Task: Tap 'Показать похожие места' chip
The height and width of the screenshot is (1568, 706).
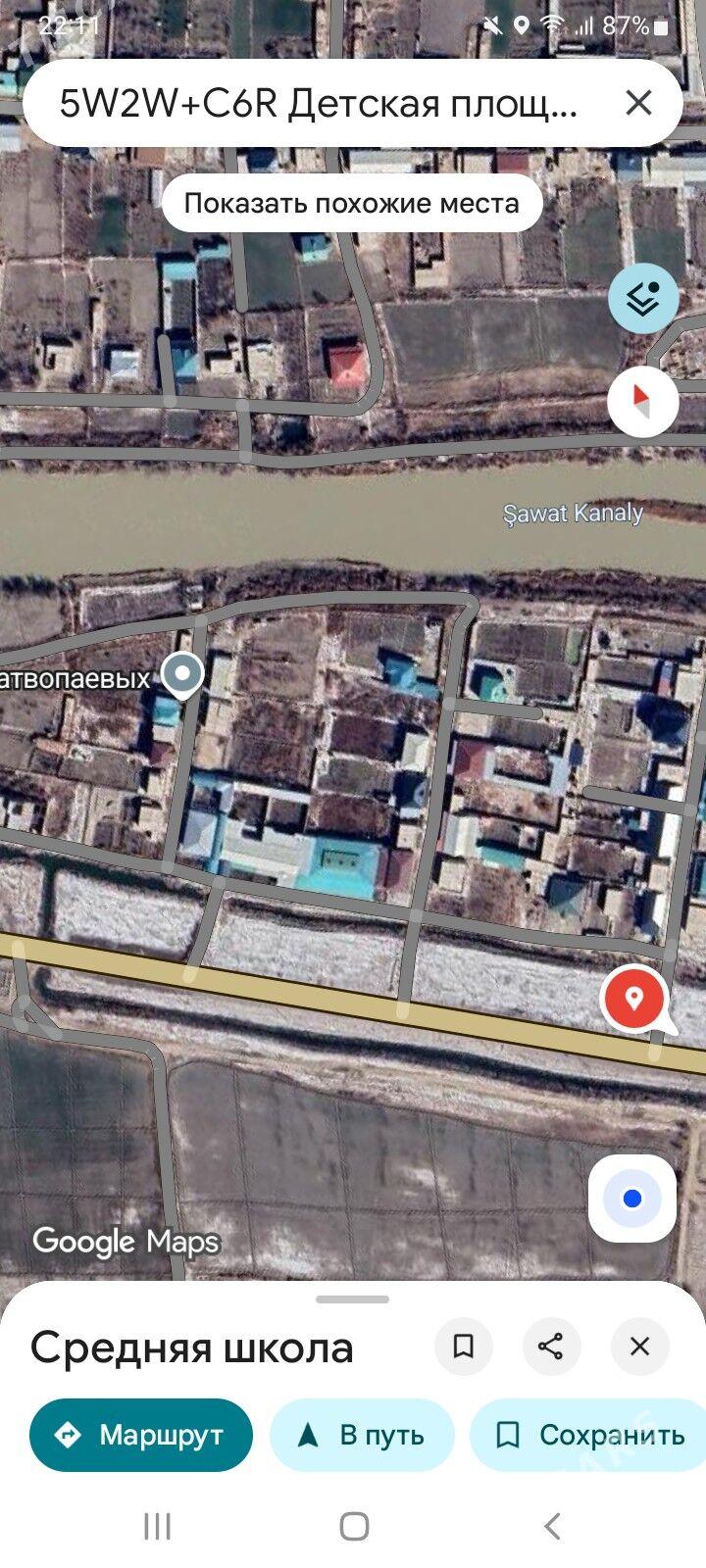Action: point(351,203)
